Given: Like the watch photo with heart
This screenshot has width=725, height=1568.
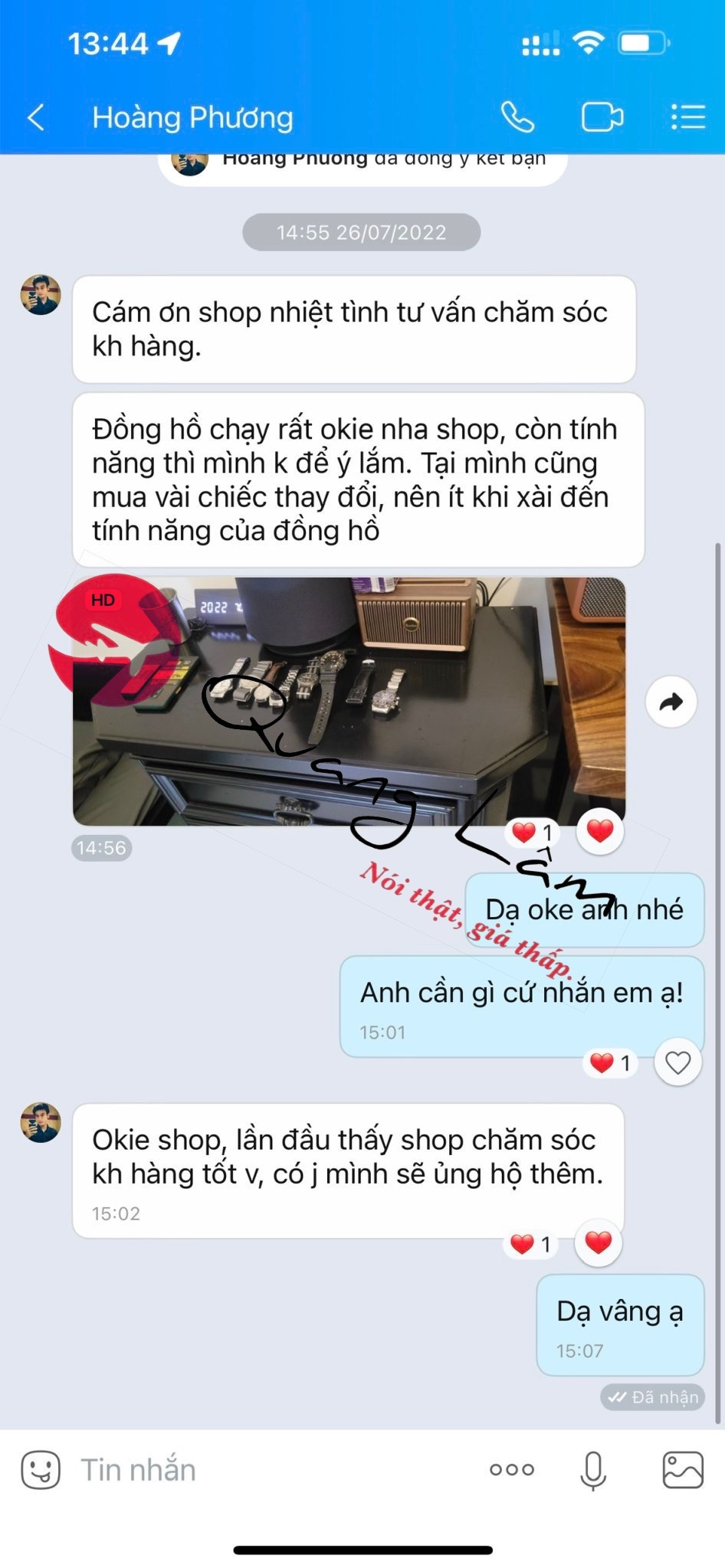Looking at the screenshot, I should (600, 831).
